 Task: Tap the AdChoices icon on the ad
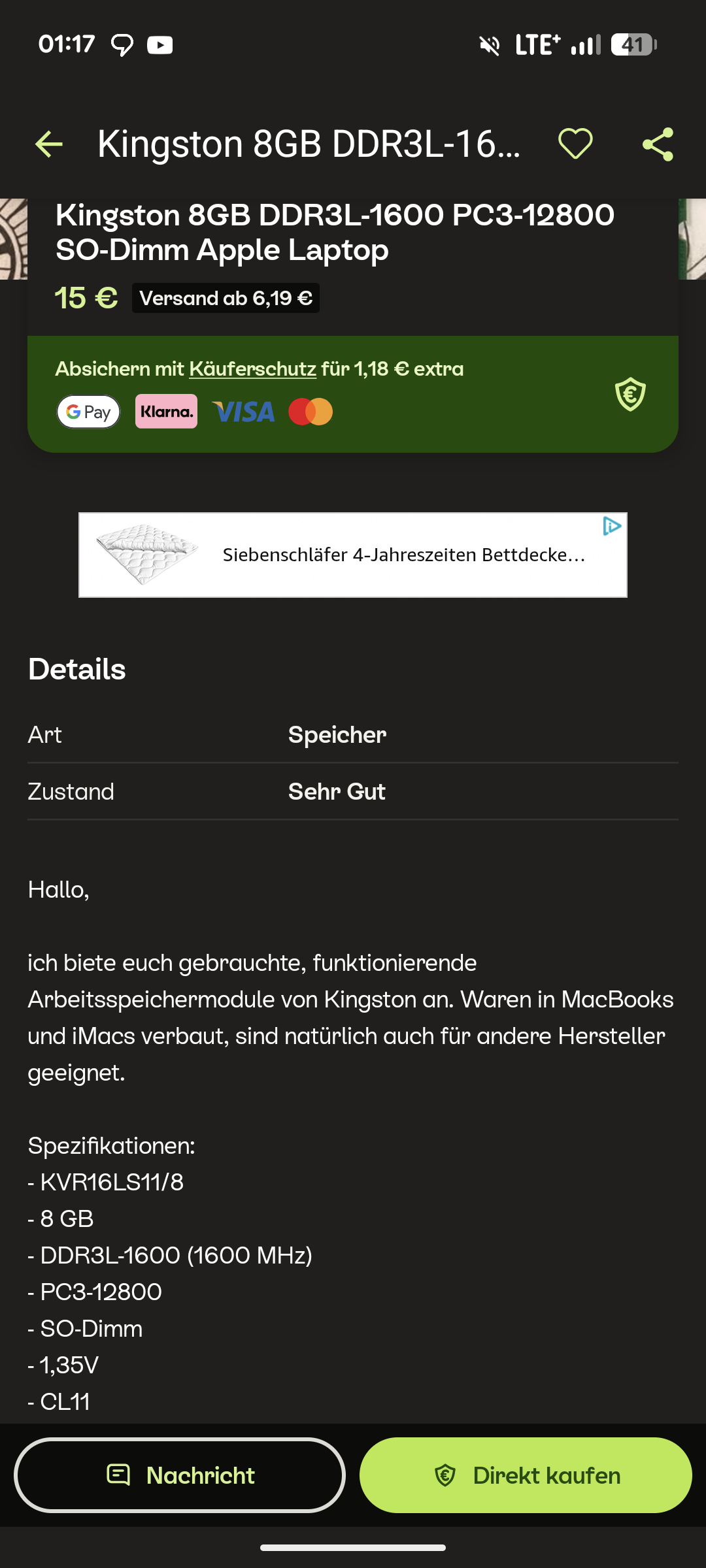tap(612, 527)
